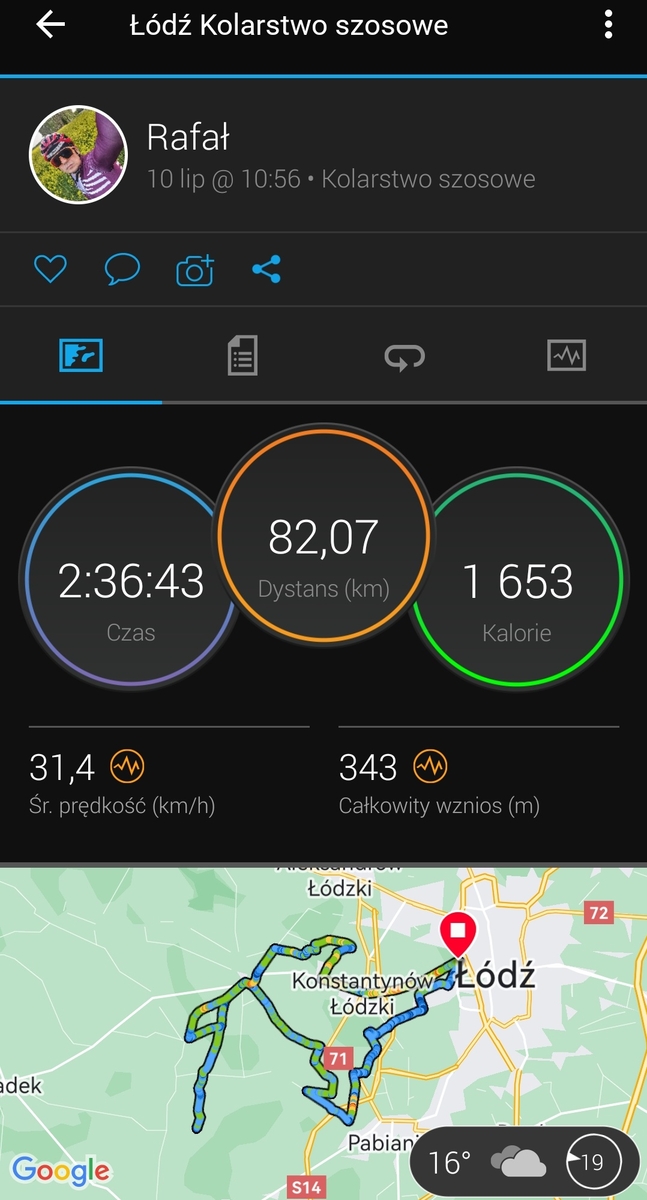Share this cycling activity

pos(266,269)
